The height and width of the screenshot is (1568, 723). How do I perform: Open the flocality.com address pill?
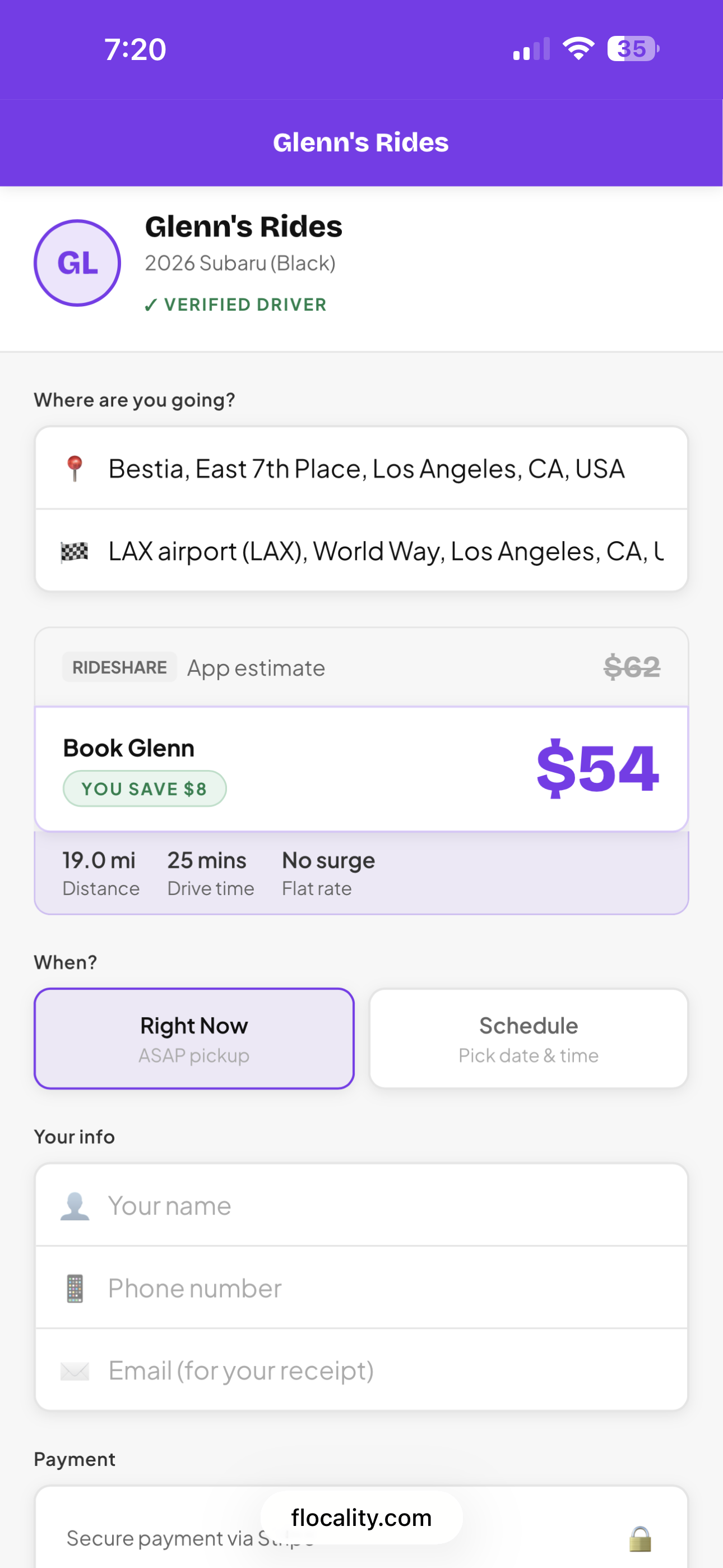[361, 1518]
